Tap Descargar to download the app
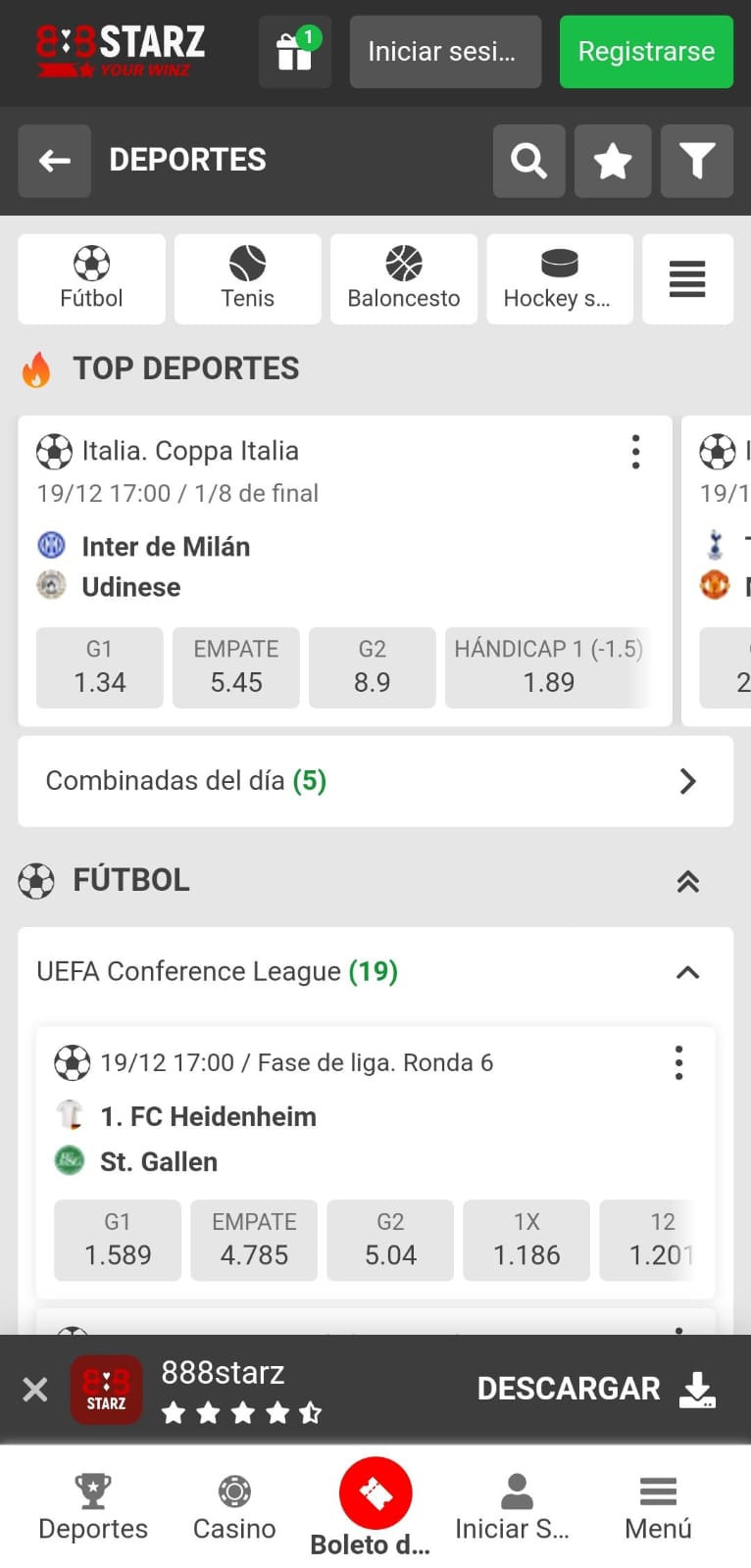This screenshot has width=751, height=1568. click(x=596, y=1389)
